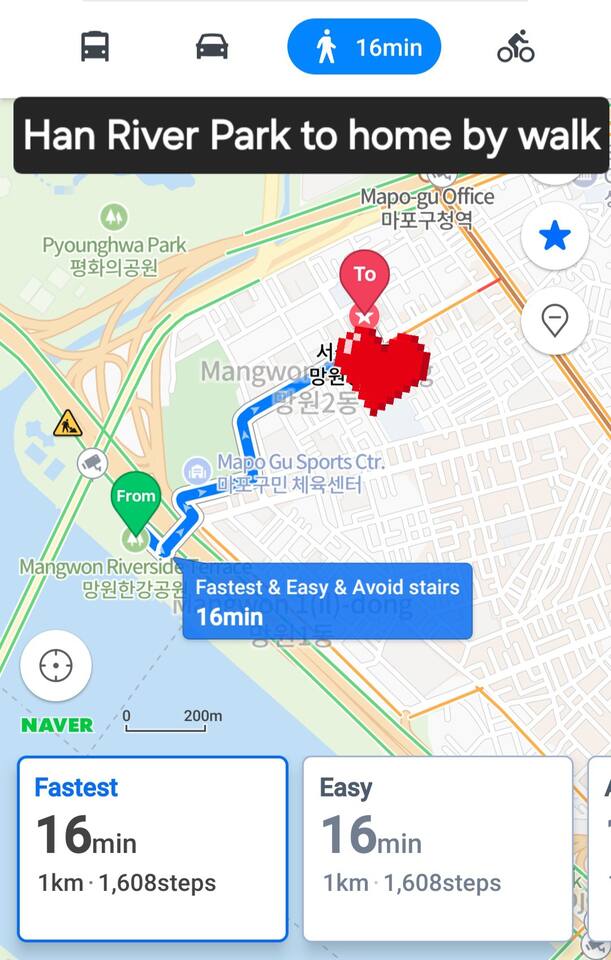Open Mapo Gu Sports Ctr. place
The height and width of the screenshot is (960, 611).
click(x=198, y=468)
